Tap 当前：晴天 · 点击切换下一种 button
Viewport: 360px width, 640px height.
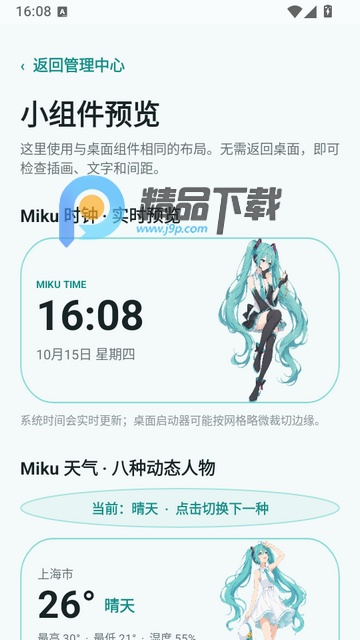[x=180, y=508]
